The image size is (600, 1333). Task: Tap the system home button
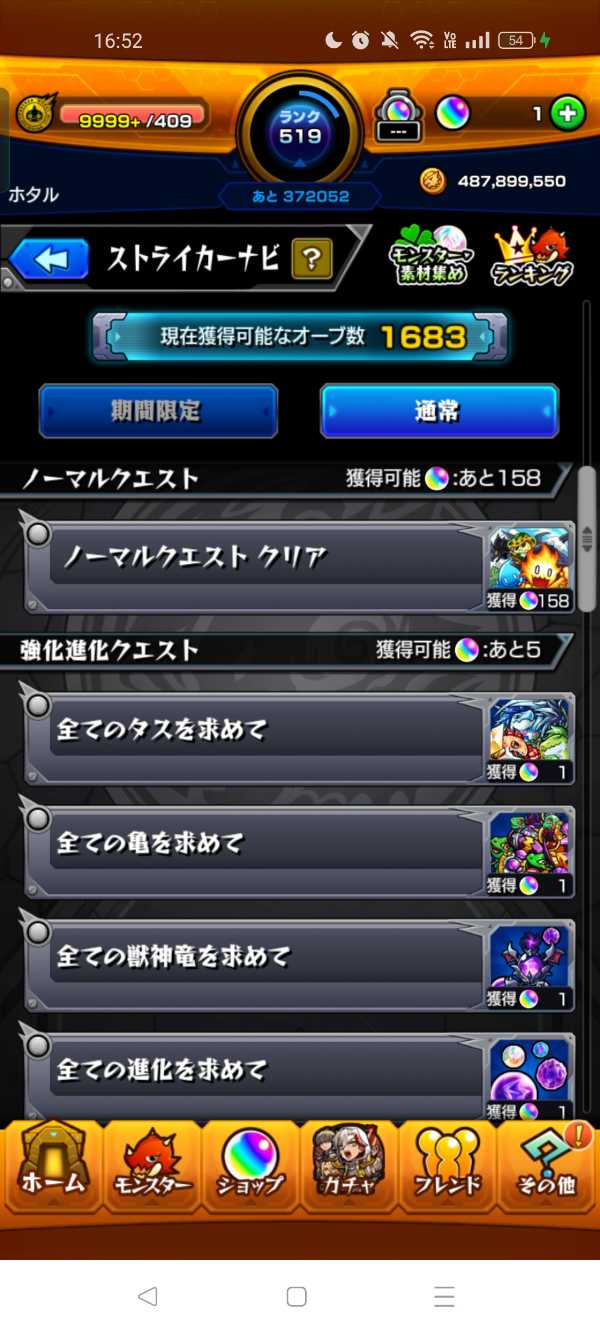pyautogui.click(x=296, y=1296)
